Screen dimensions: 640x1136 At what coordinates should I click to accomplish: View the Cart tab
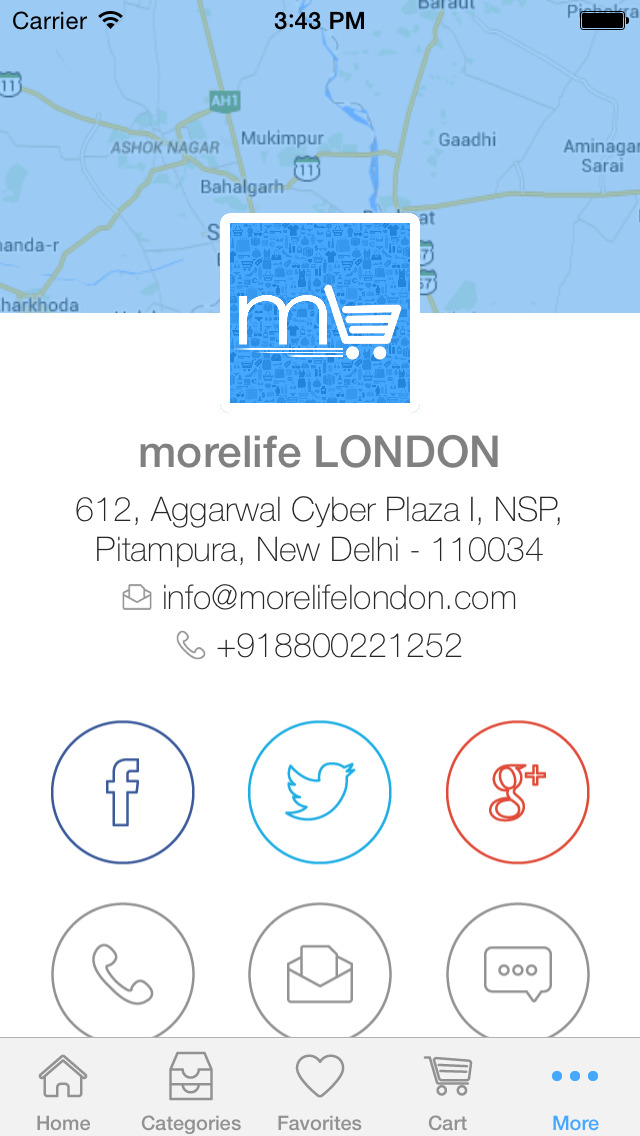click(447, 1092)
